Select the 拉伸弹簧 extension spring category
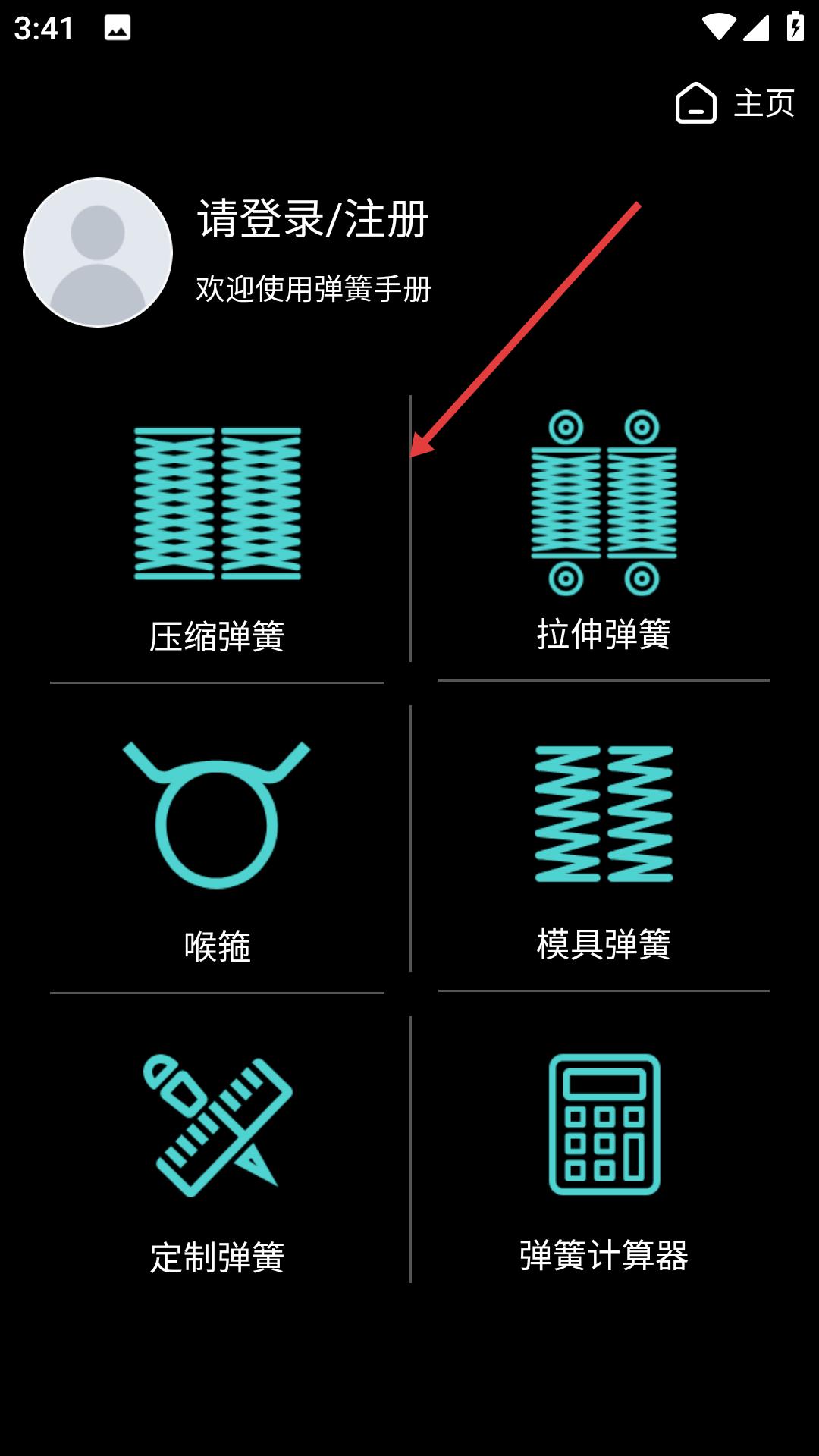Image resolution: width=819 pixels, height=1456 pixels. coord(604,532)
